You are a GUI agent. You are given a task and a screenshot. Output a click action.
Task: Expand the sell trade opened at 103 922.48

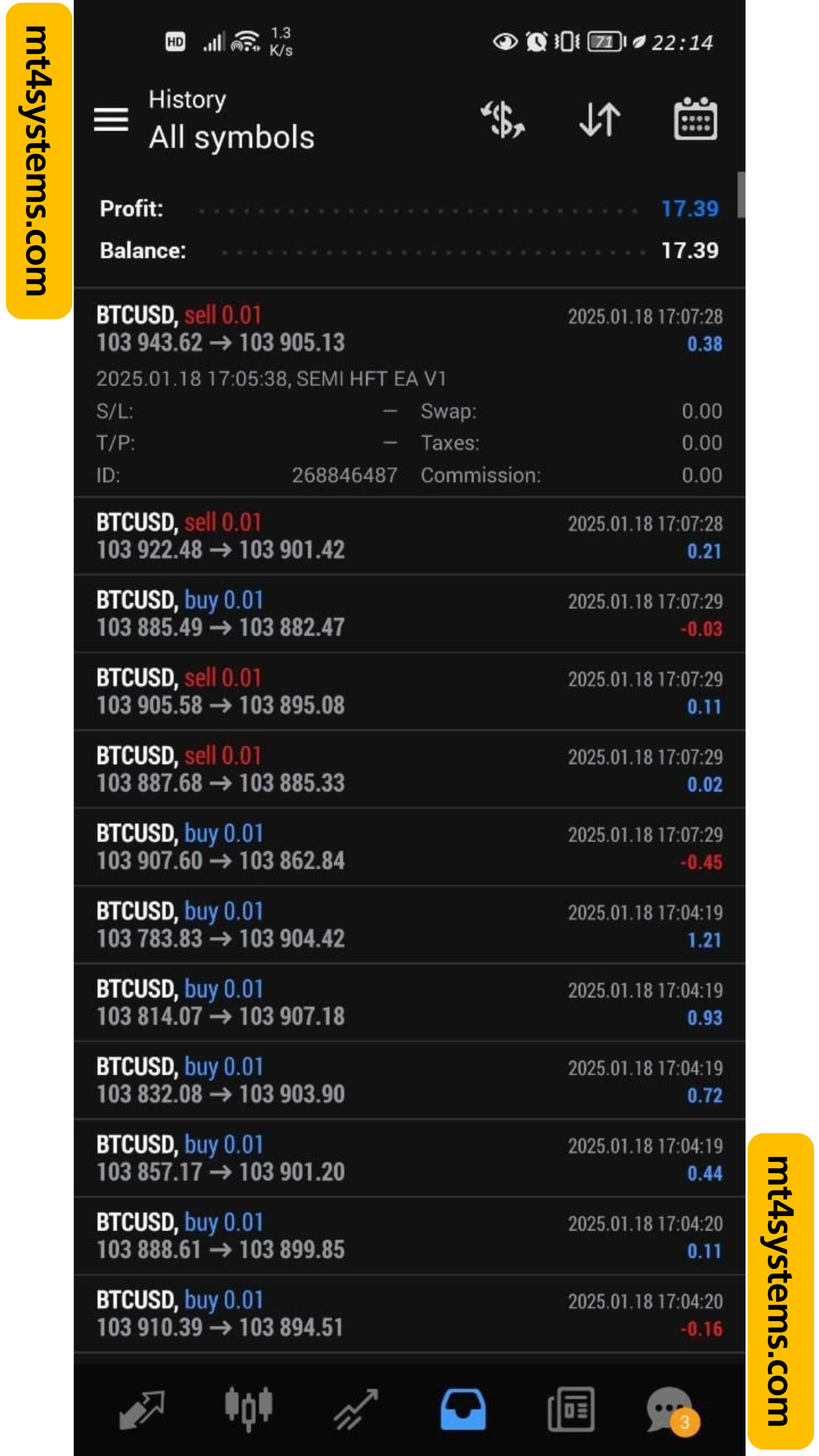coord(409,536)
